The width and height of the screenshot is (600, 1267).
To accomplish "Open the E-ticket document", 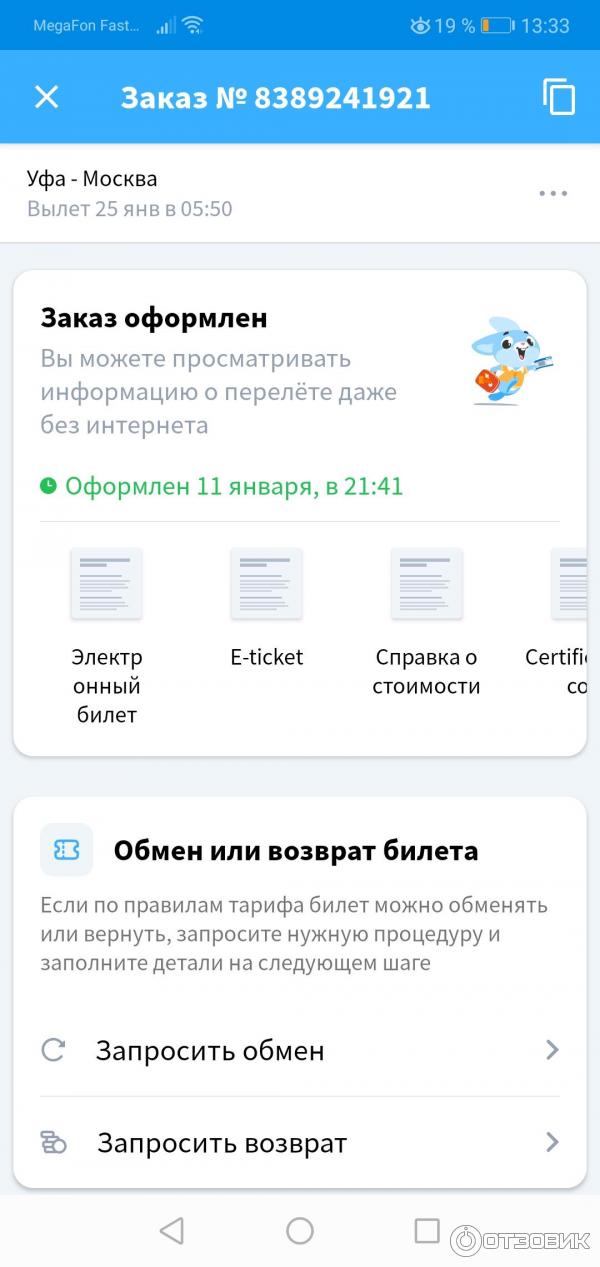I will (x=266, y=584).
